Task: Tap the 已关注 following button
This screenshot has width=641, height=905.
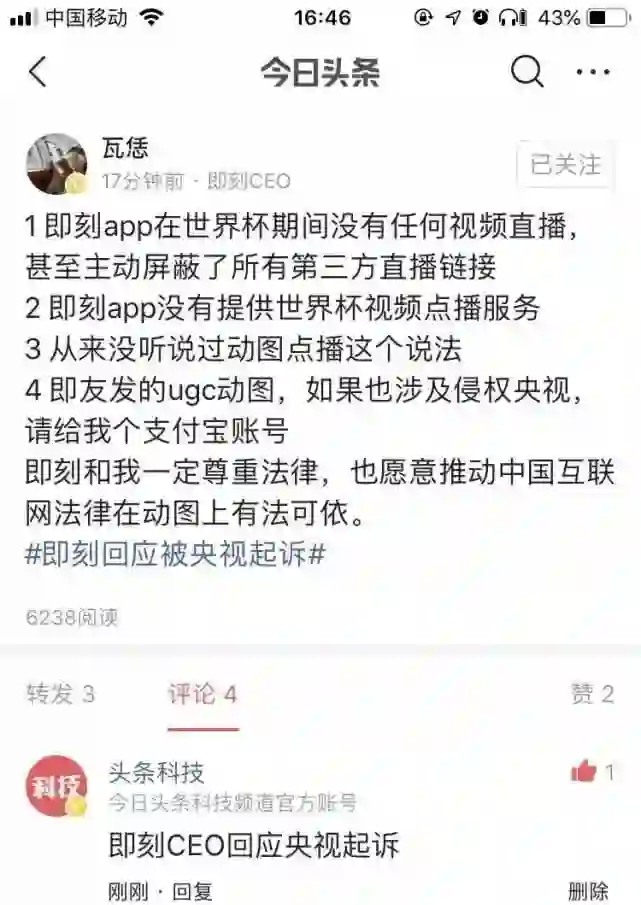Action: click(x=565, y=165)
